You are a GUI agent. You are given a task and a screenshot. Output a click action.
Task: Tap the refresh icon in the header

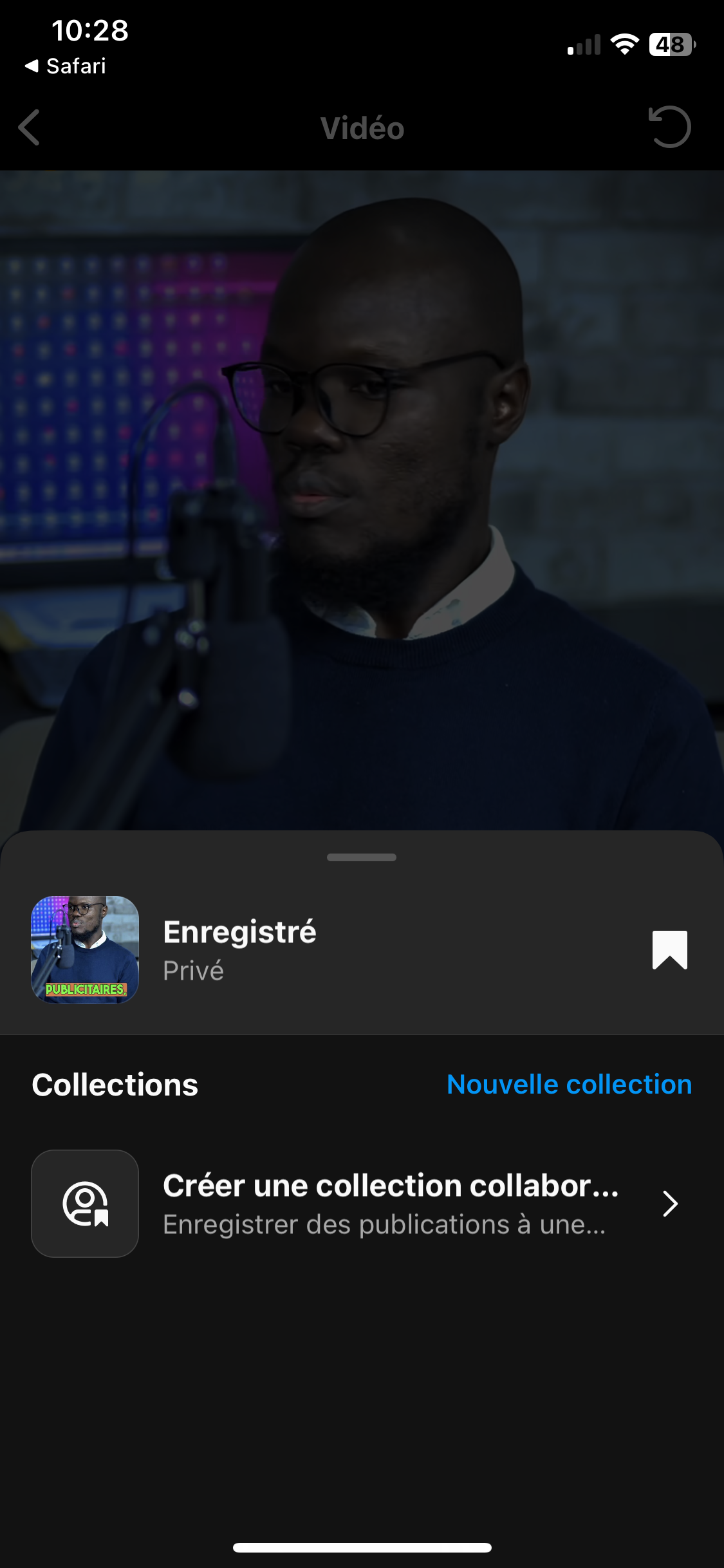pyautogui.click(x=669, y=127)
